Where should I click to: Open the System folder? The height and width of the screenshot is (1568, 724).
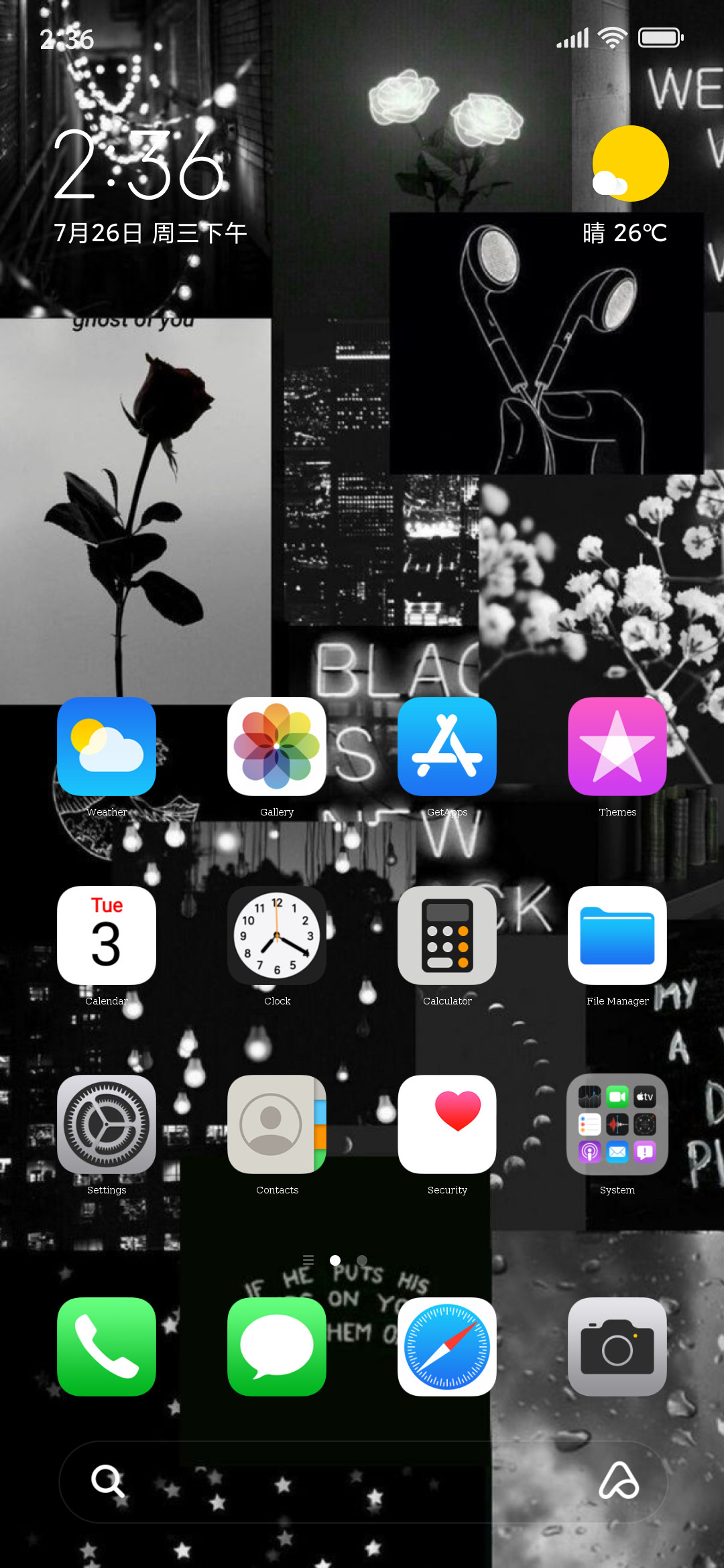click(x=617, y=1124)
